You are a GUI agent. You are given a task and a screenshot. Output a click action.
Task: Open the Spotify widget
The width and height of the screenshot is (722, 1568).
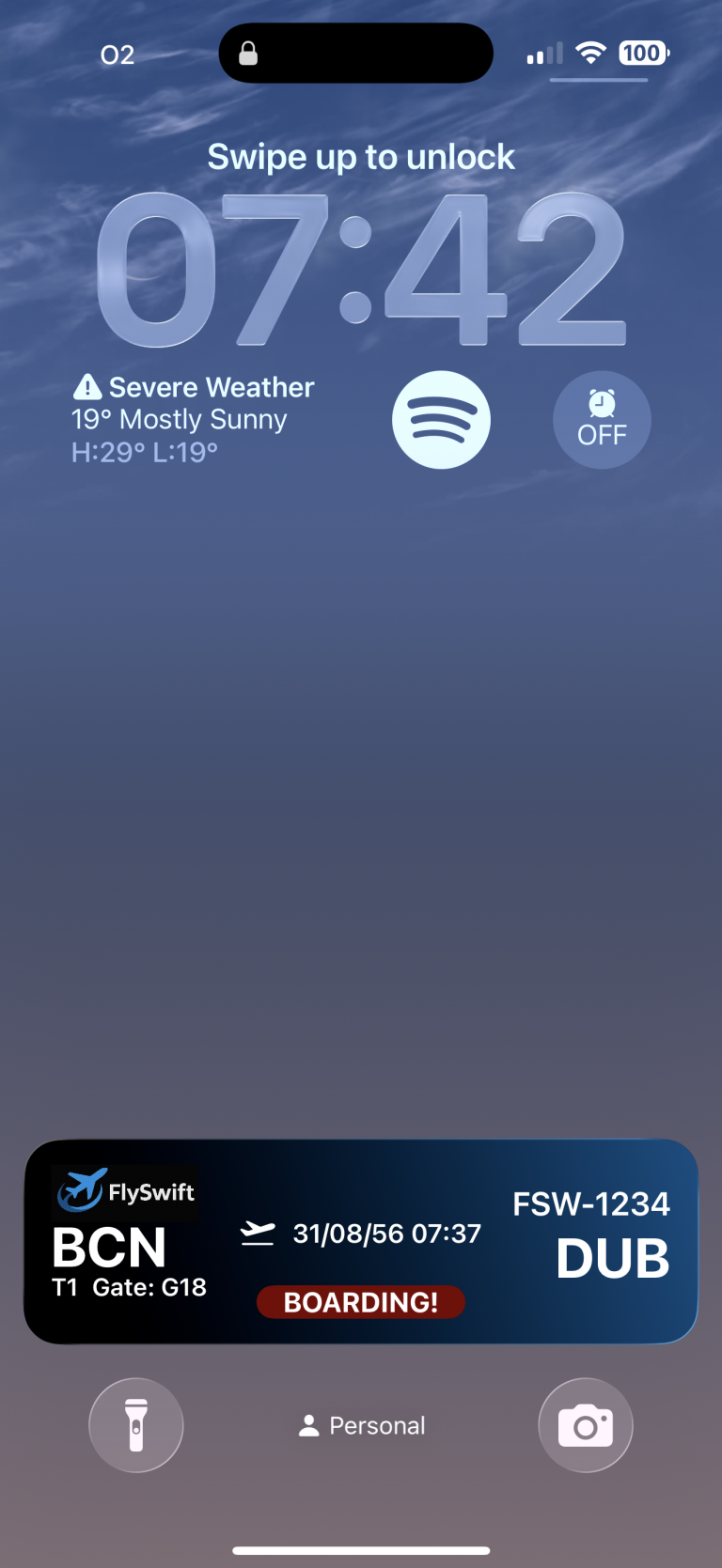[441, 420]
